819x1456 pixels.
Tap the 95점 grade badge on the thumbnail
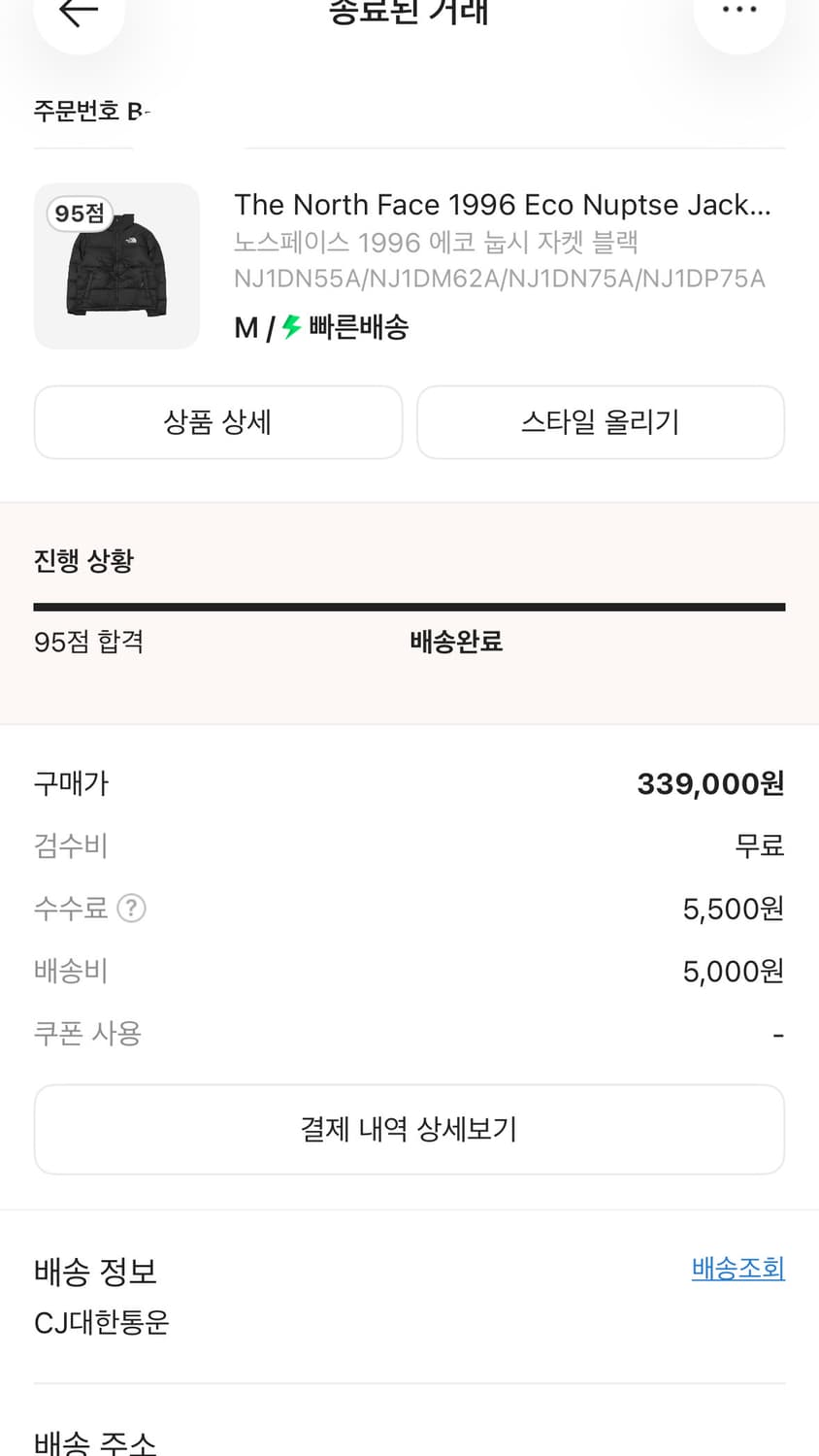(81, 213)
